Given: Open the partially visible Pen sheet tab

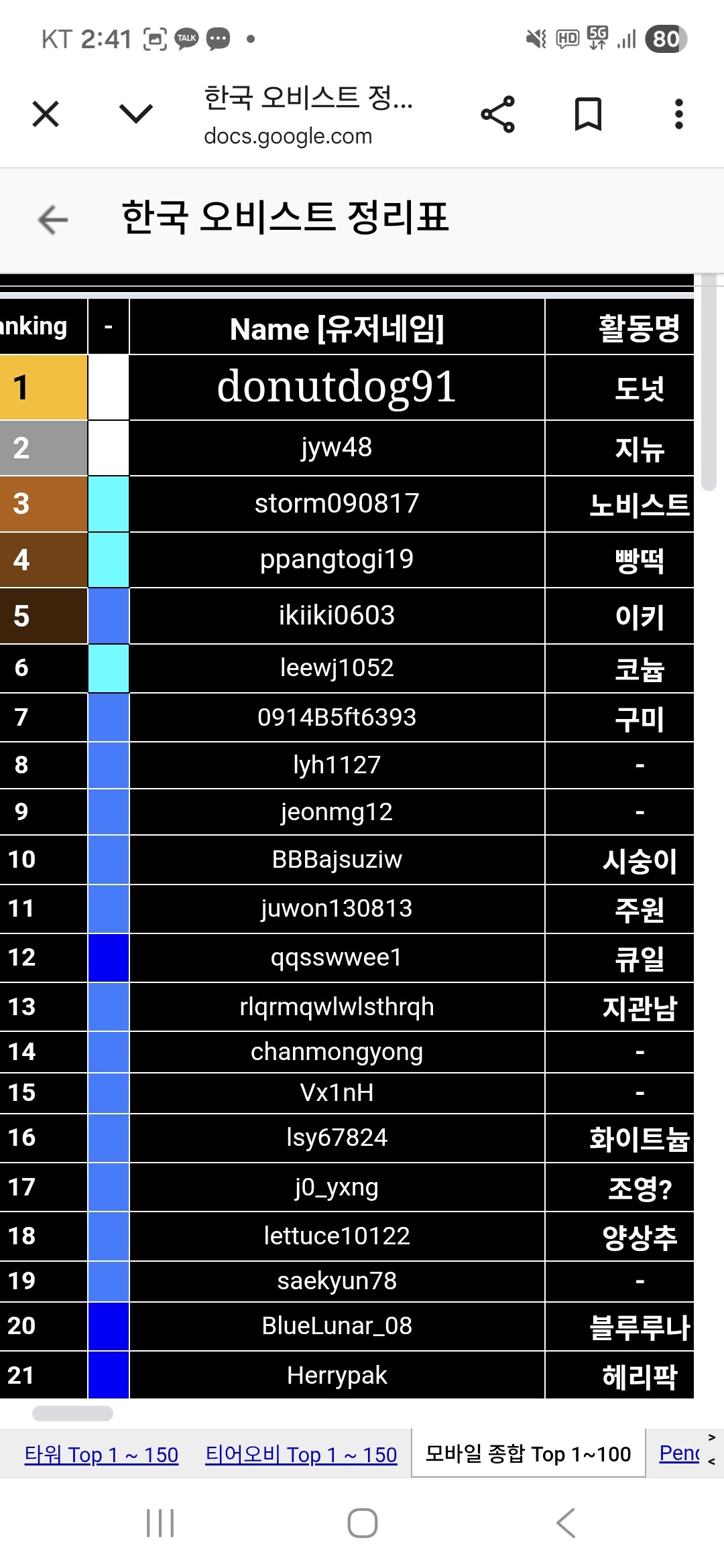Looking at the screenshot, I should (678, 1453).
